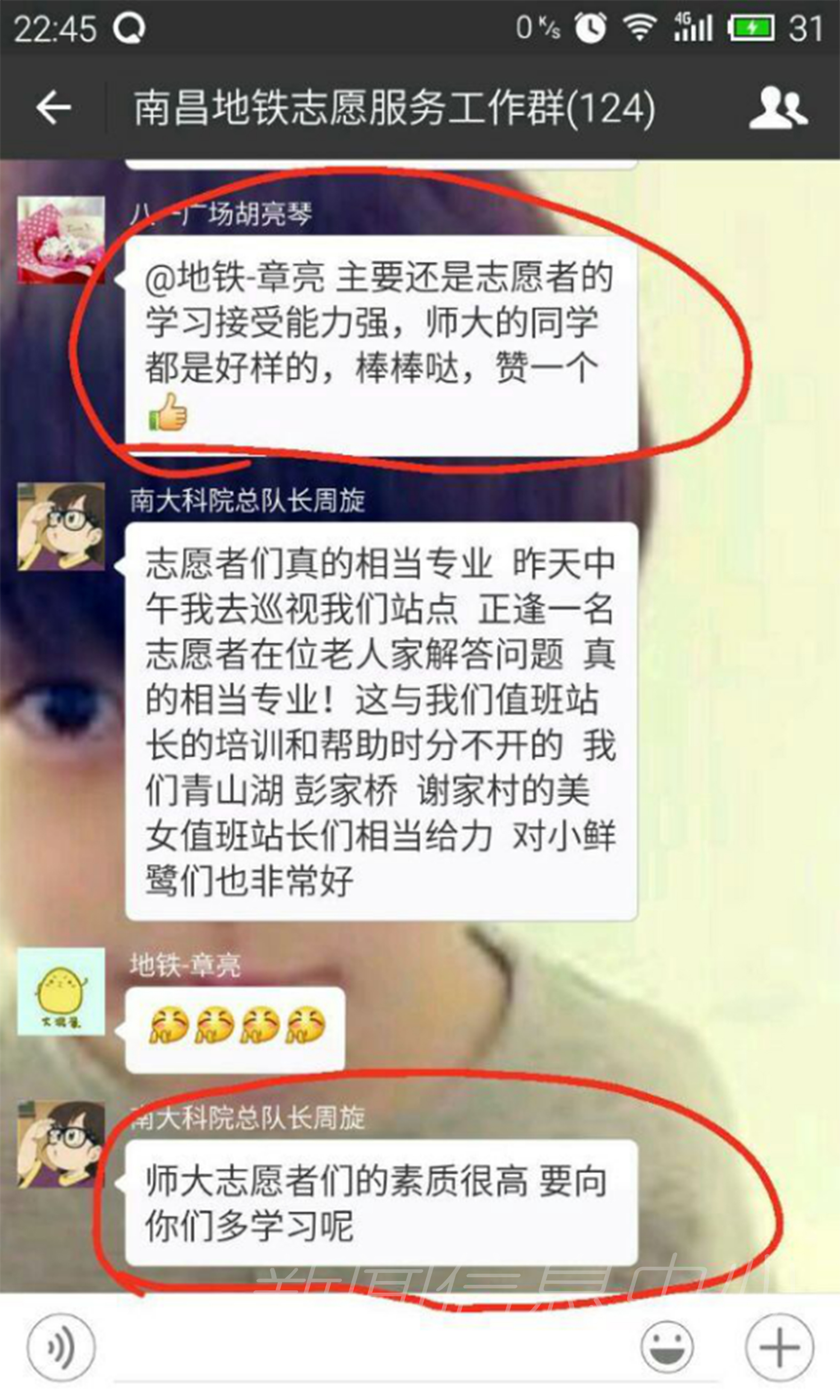Open the emoji picker
The width and height of the screenshot is (840, 1400).
[667, 1347]
